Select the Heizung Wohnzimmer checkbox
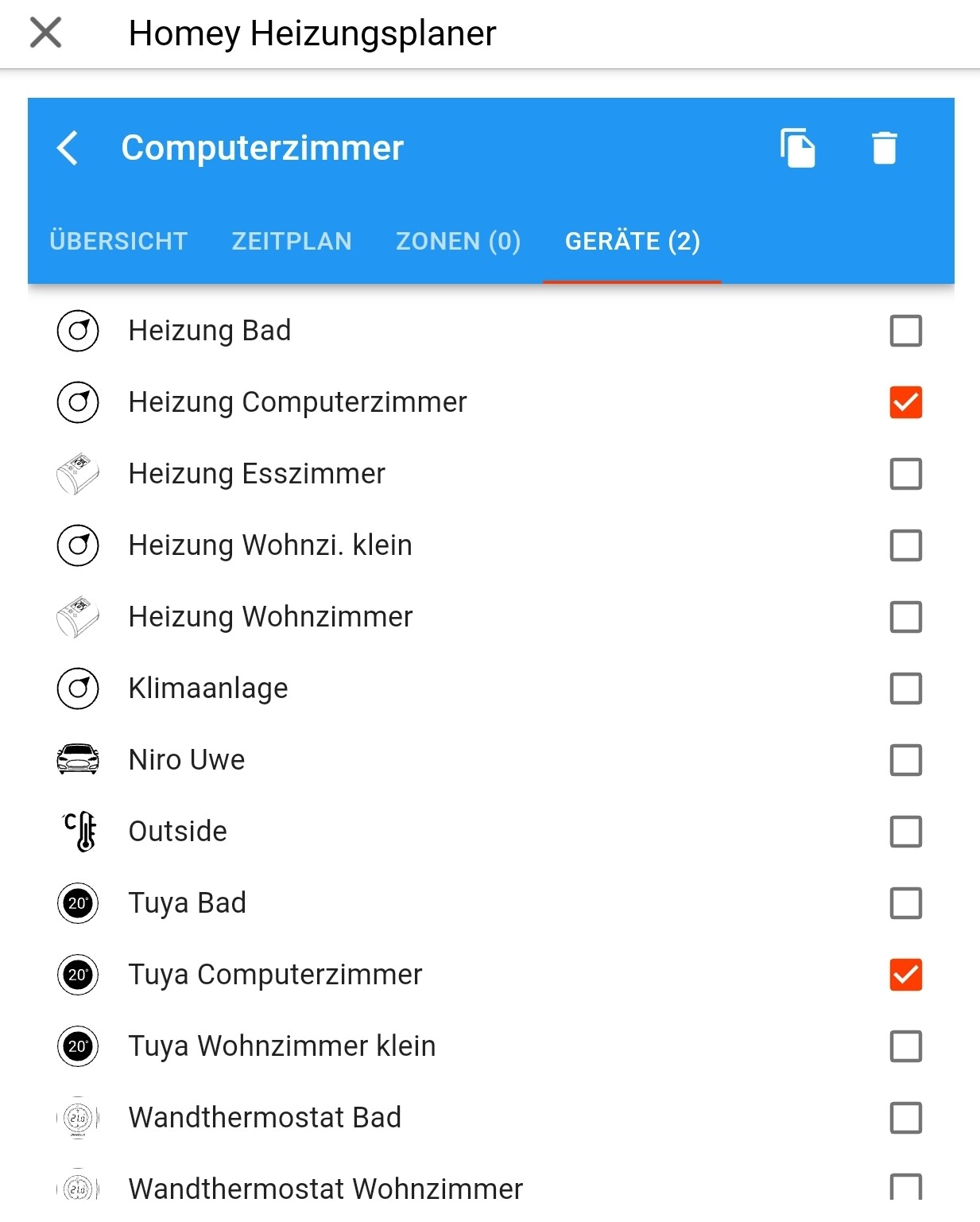Viewport: 980px width, 1222px height. (x=905, y=617)
